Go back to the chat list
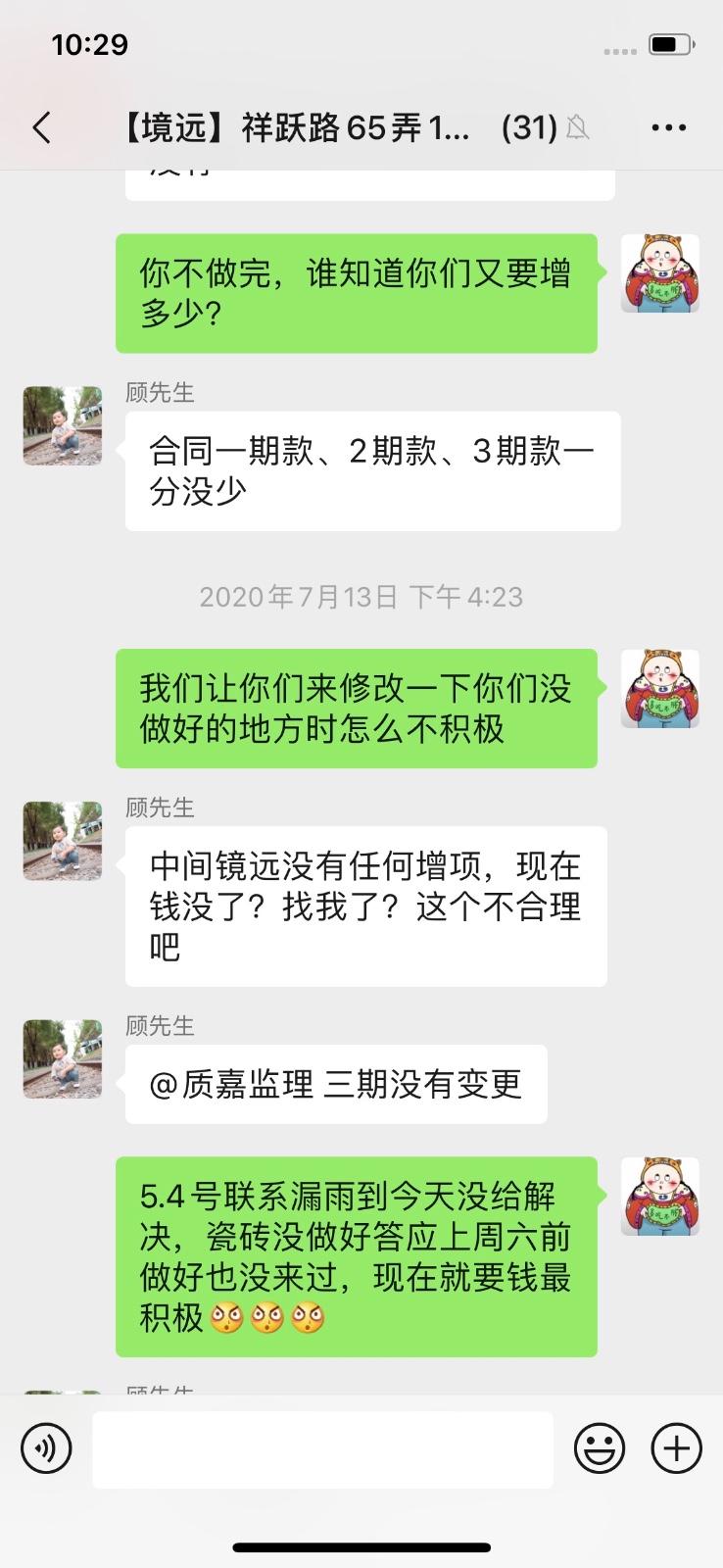723x1568 pixels. coord(41,127)
